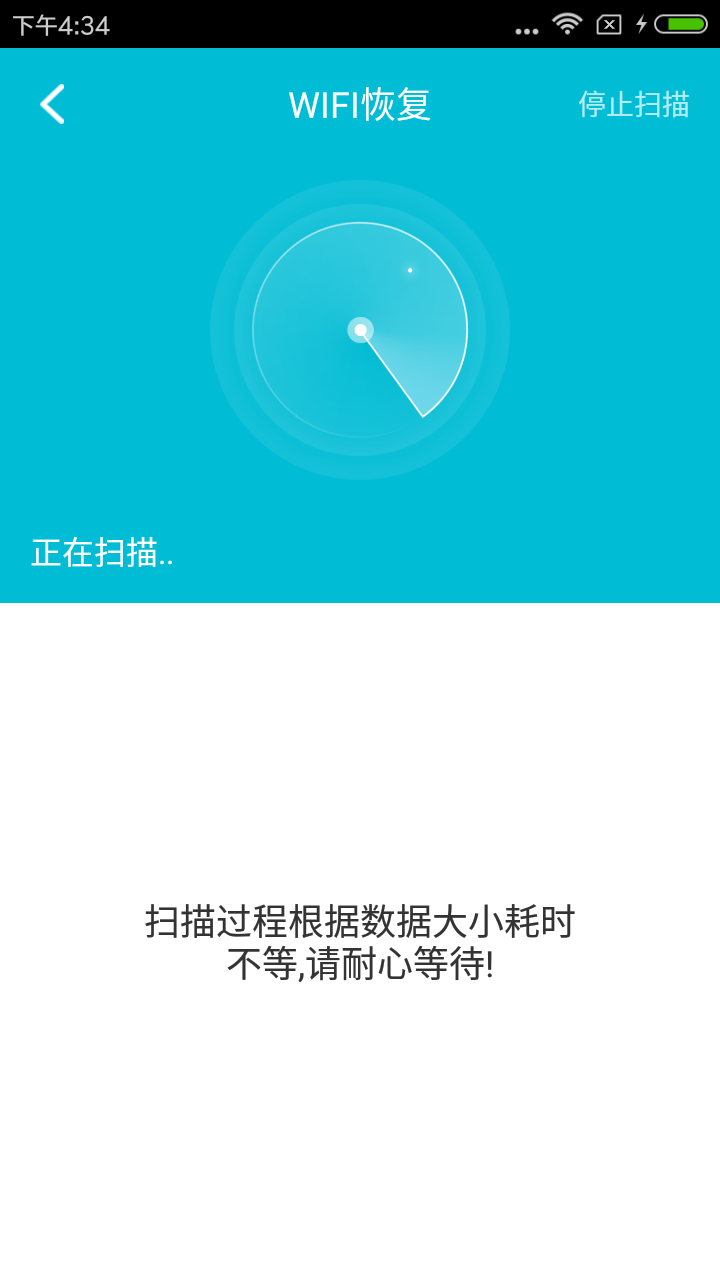Tap the battery indicator in status bar
The width and height of the screenshot is (720, 1280).
[680, 24]
